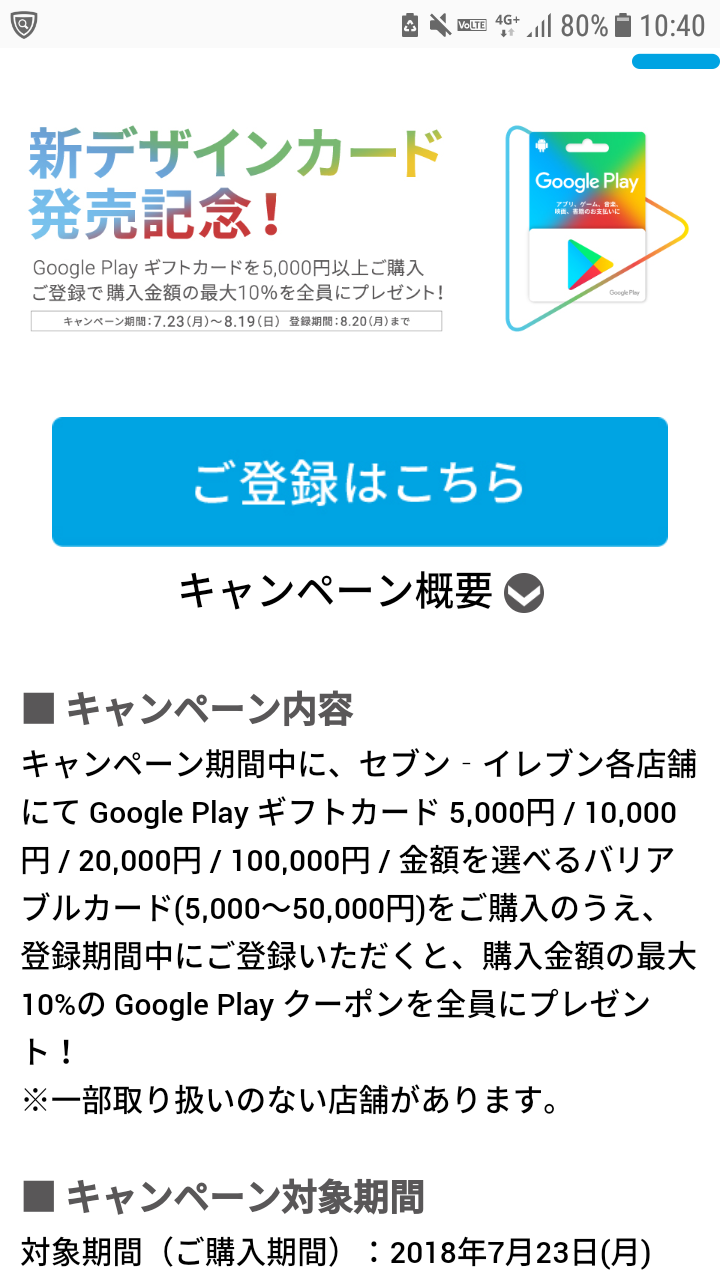Collapse the キャンペーン概要 section
Screen dimensions: 720x1280
(x=524, y=593)
